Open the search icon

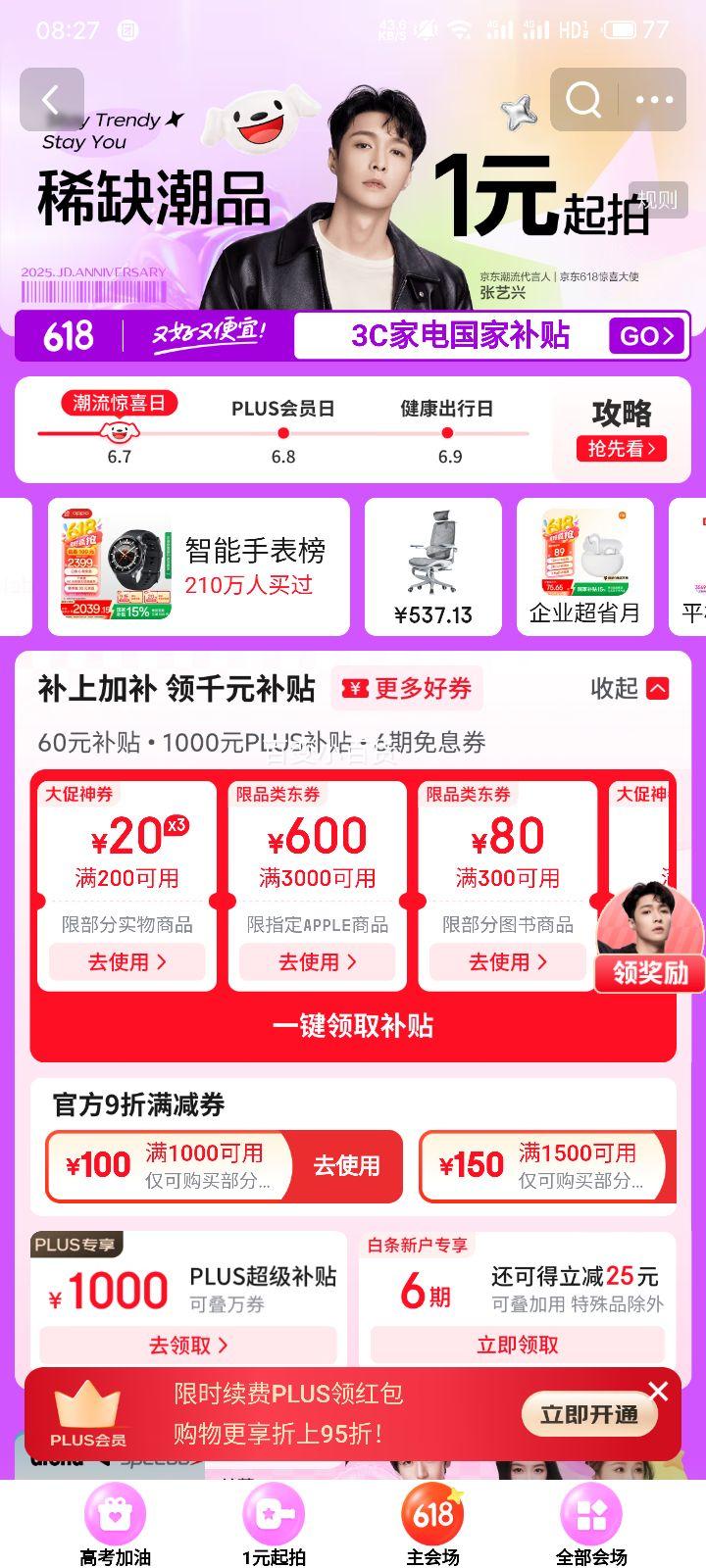click(583, 99)
